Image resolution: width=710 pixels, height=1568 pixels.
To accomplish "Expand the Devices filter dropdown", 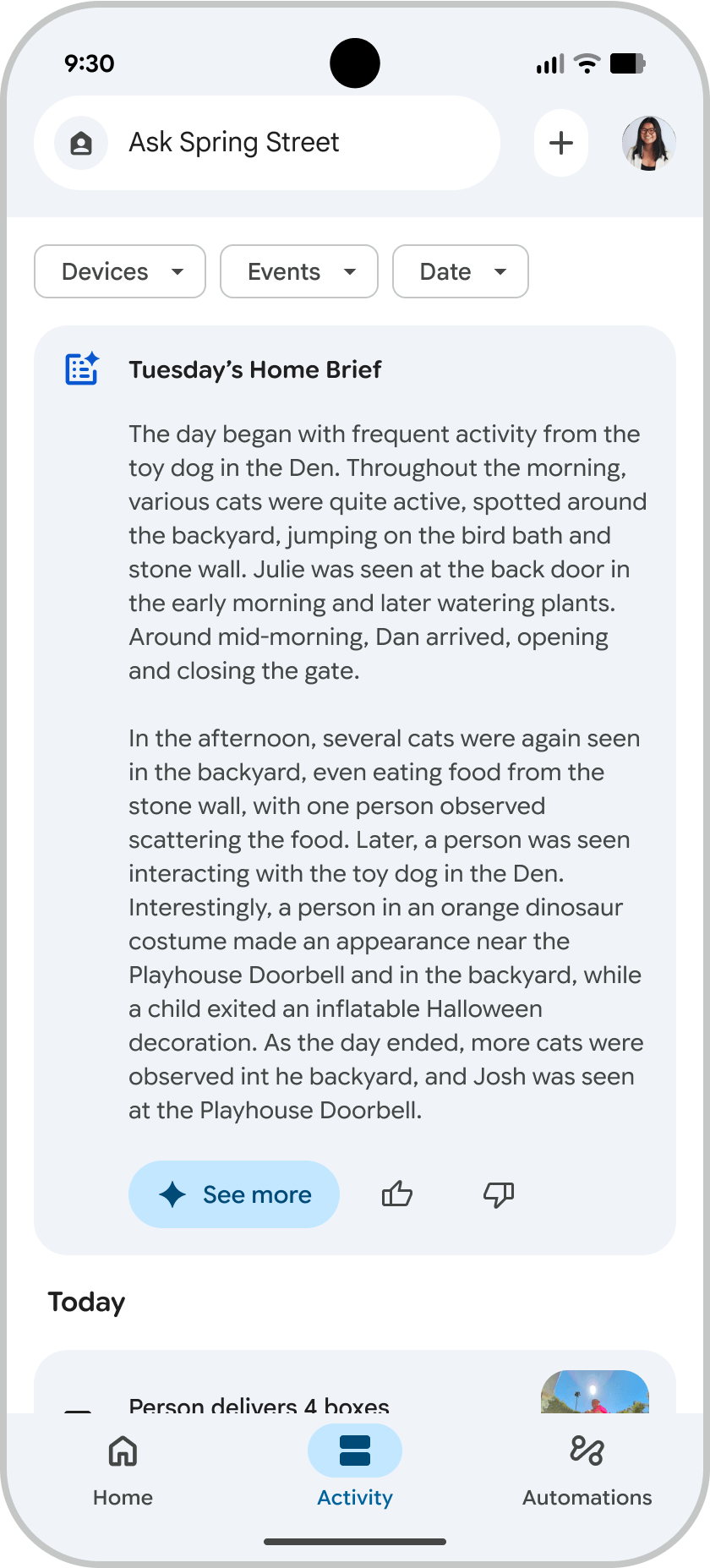I will pos(120,271).
